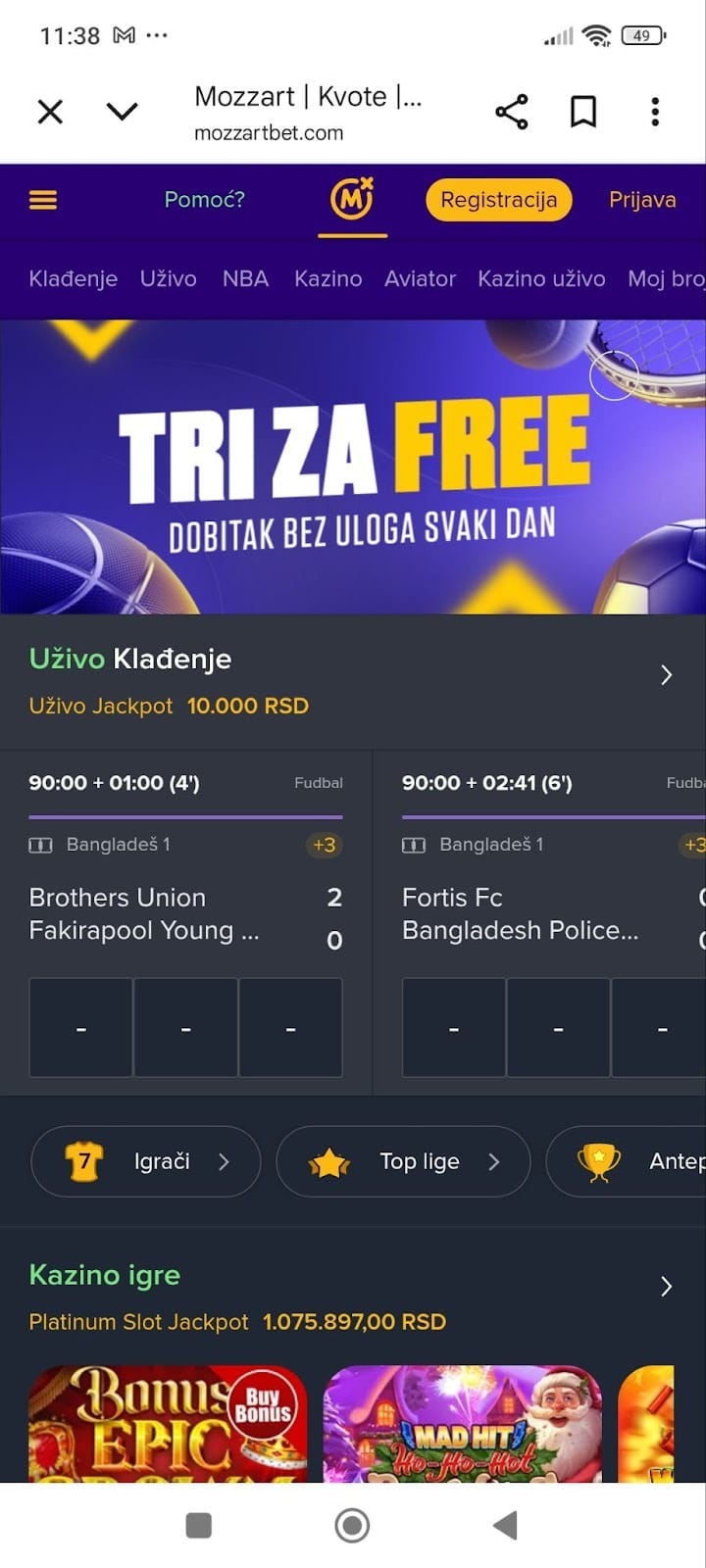
Task: Go to the NBA tab
Action: point(245,279)
